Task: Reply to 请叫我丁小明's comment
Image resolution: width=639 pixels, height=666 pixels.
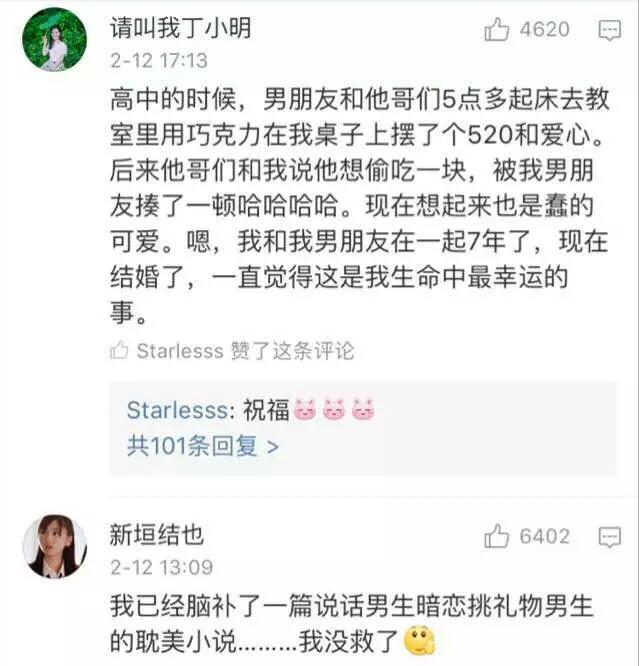Action: [610, 31]
